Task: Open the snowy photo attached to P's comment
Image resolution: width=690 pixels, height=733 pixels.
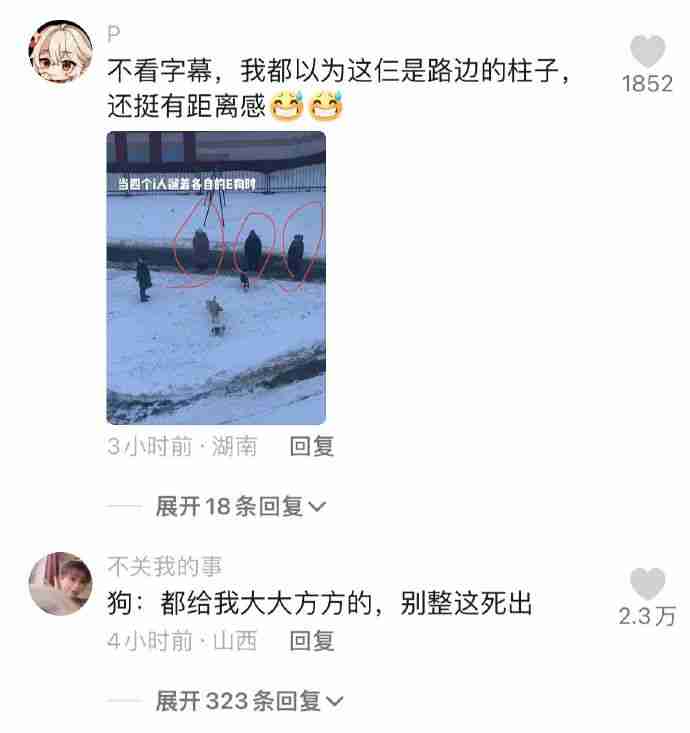Action: (x=216, y=278)
